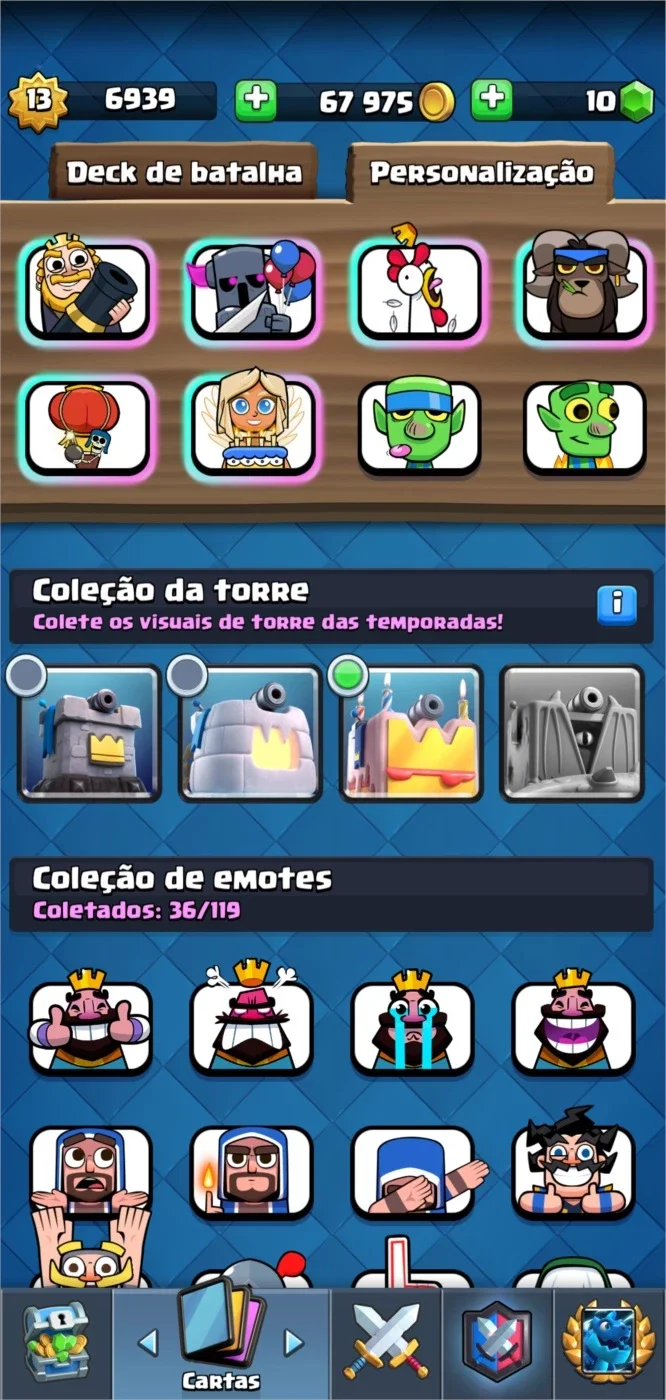
Task: Select the Personalização tab
Action: click(481, 172)
